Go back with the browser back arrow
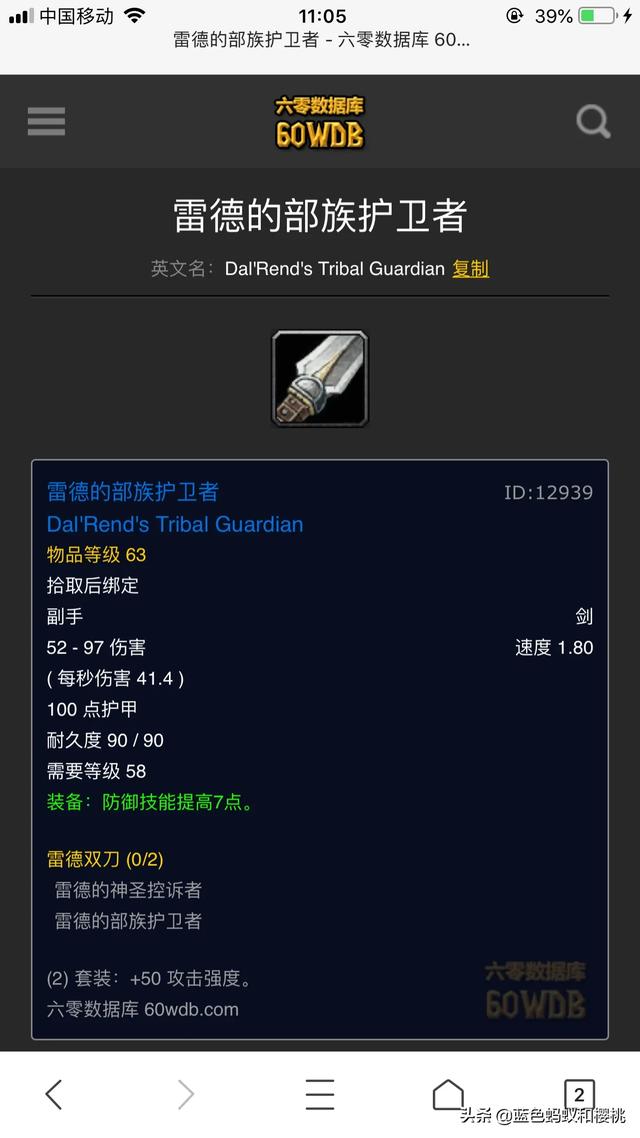 click(x=54, y=1094)
